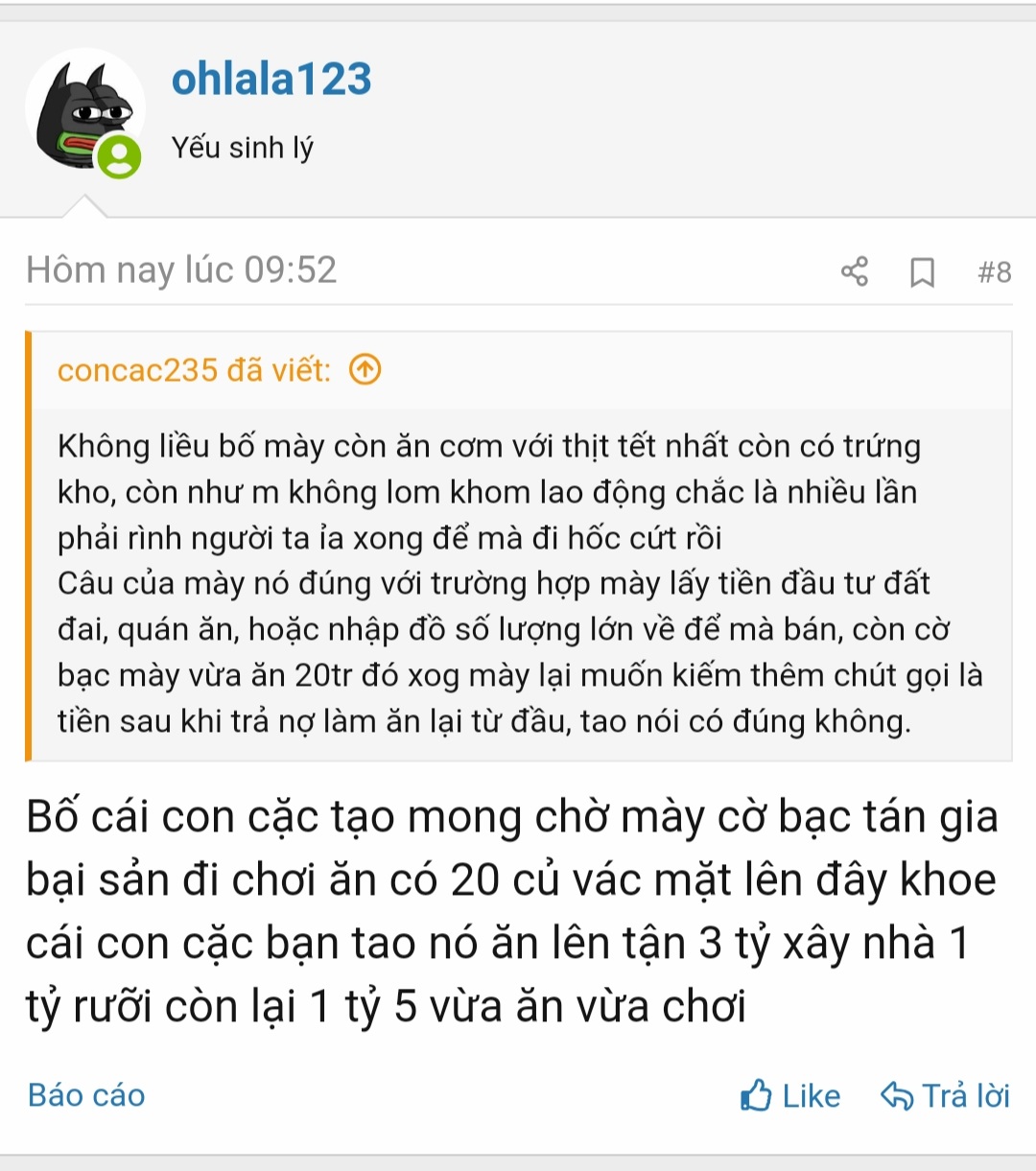Jump to concac235's original quoted post

365,369
